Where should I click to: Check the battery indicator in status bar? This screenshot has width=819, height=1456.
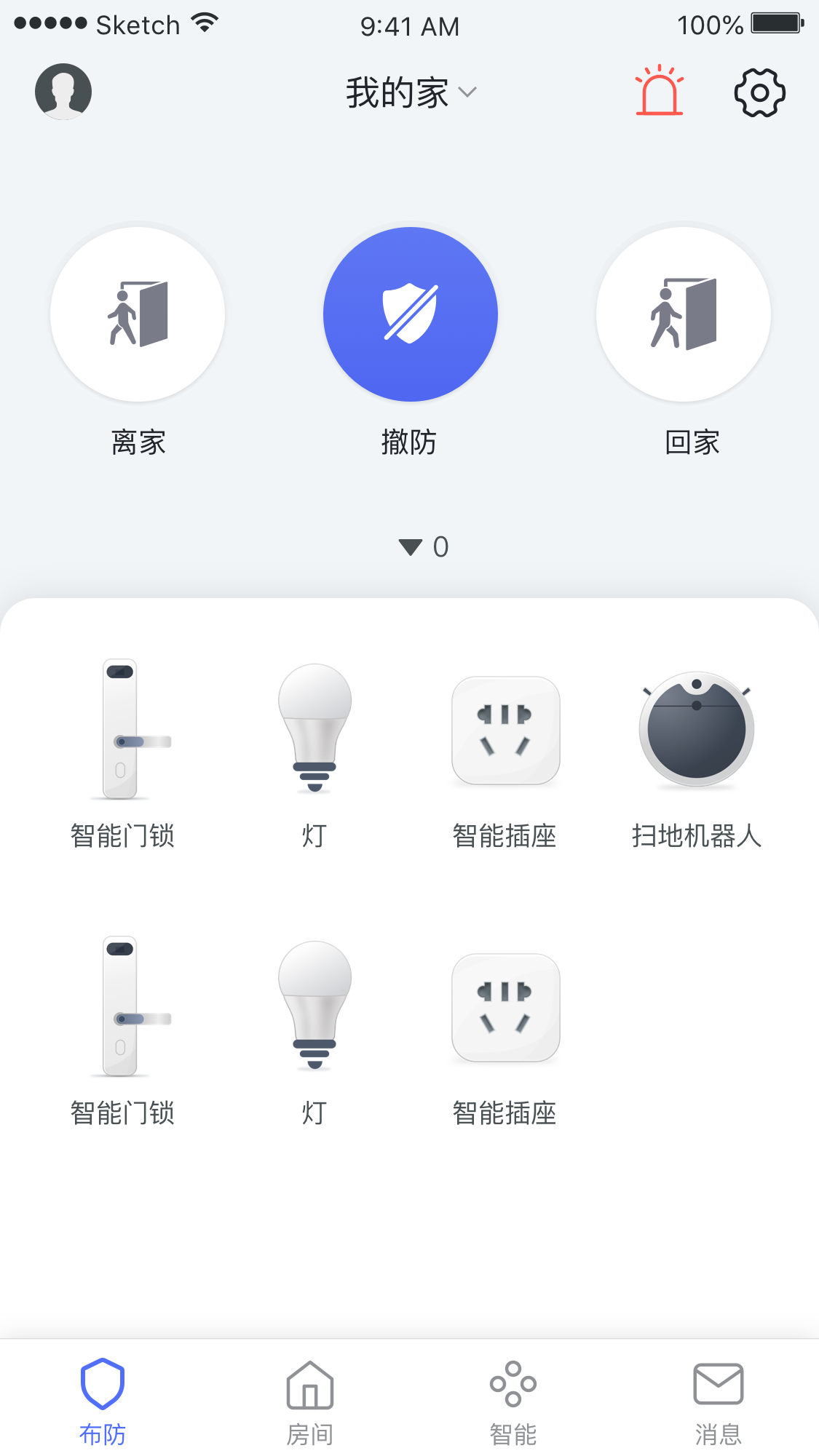point(776,24)
